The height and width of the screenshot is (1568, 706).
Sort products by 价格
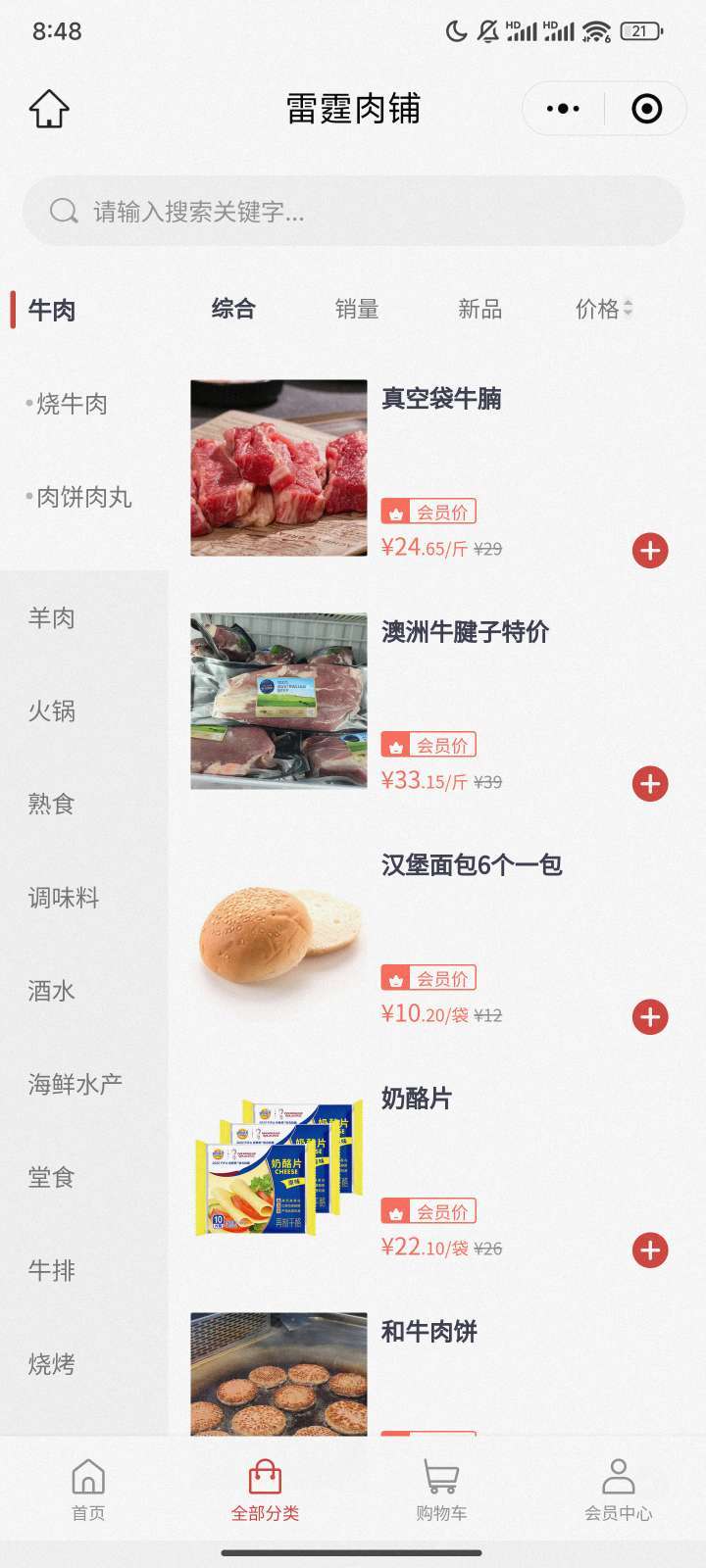pyautogui.click(x=604, y=310)
